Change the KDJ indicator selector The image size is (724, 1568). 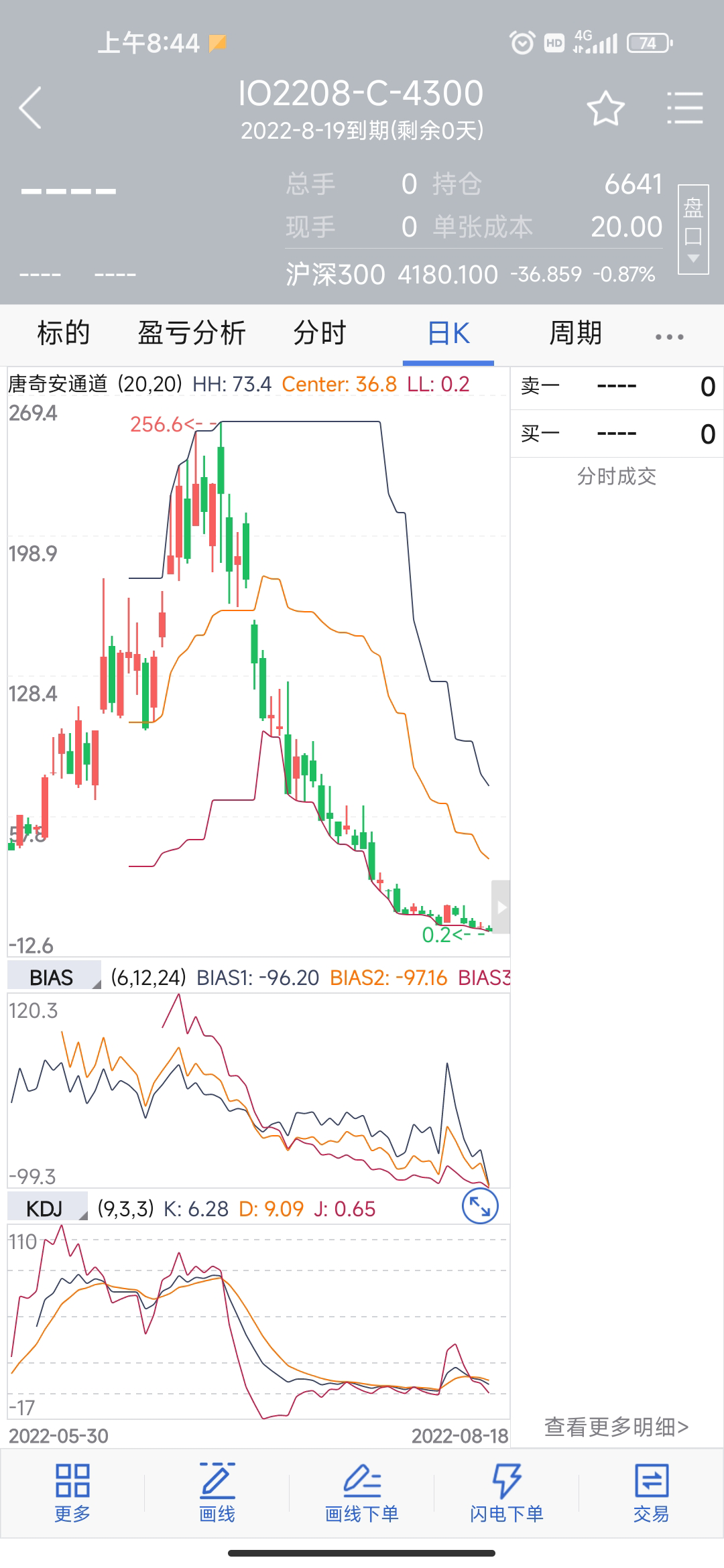(x=47, y=1209)
